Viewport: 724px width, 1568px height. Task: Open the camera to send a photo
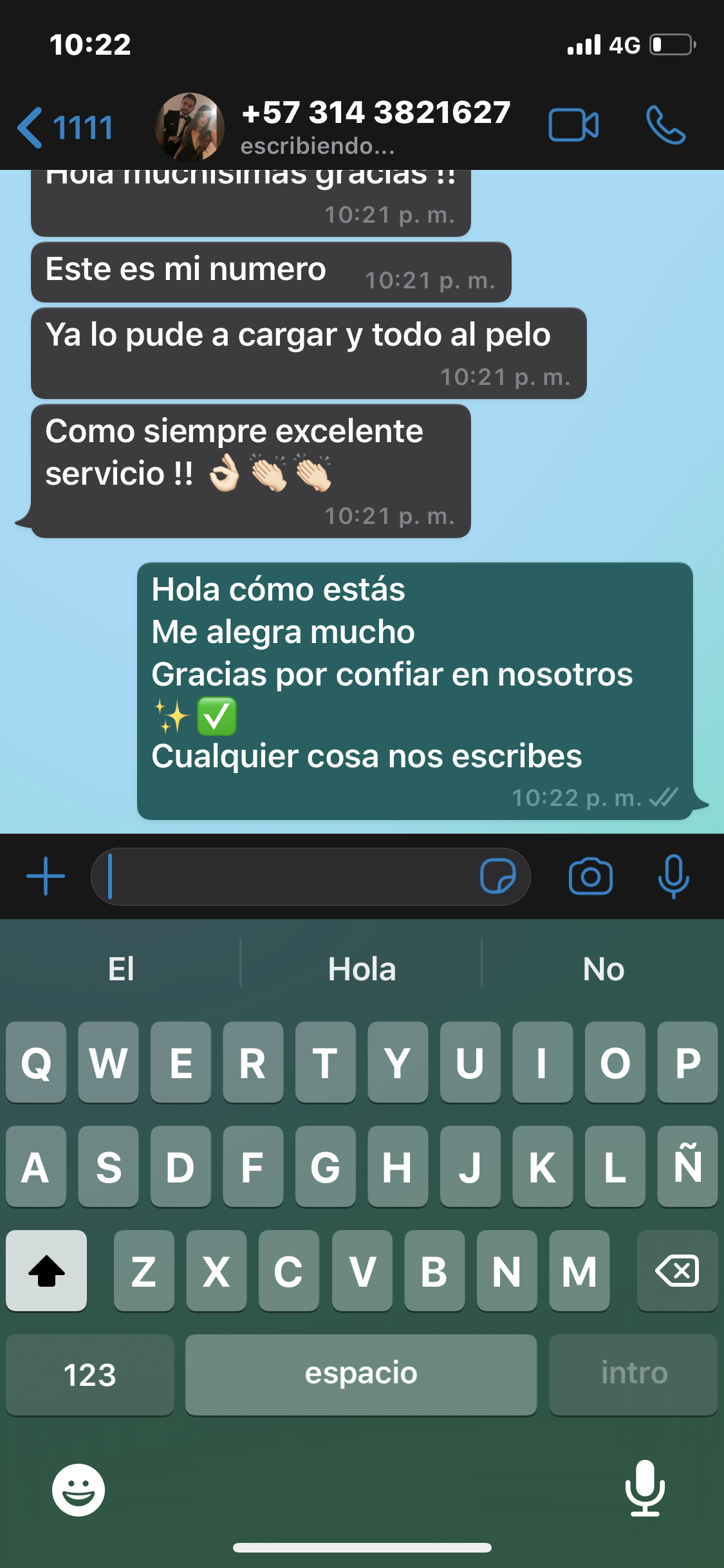click(590, 876)
